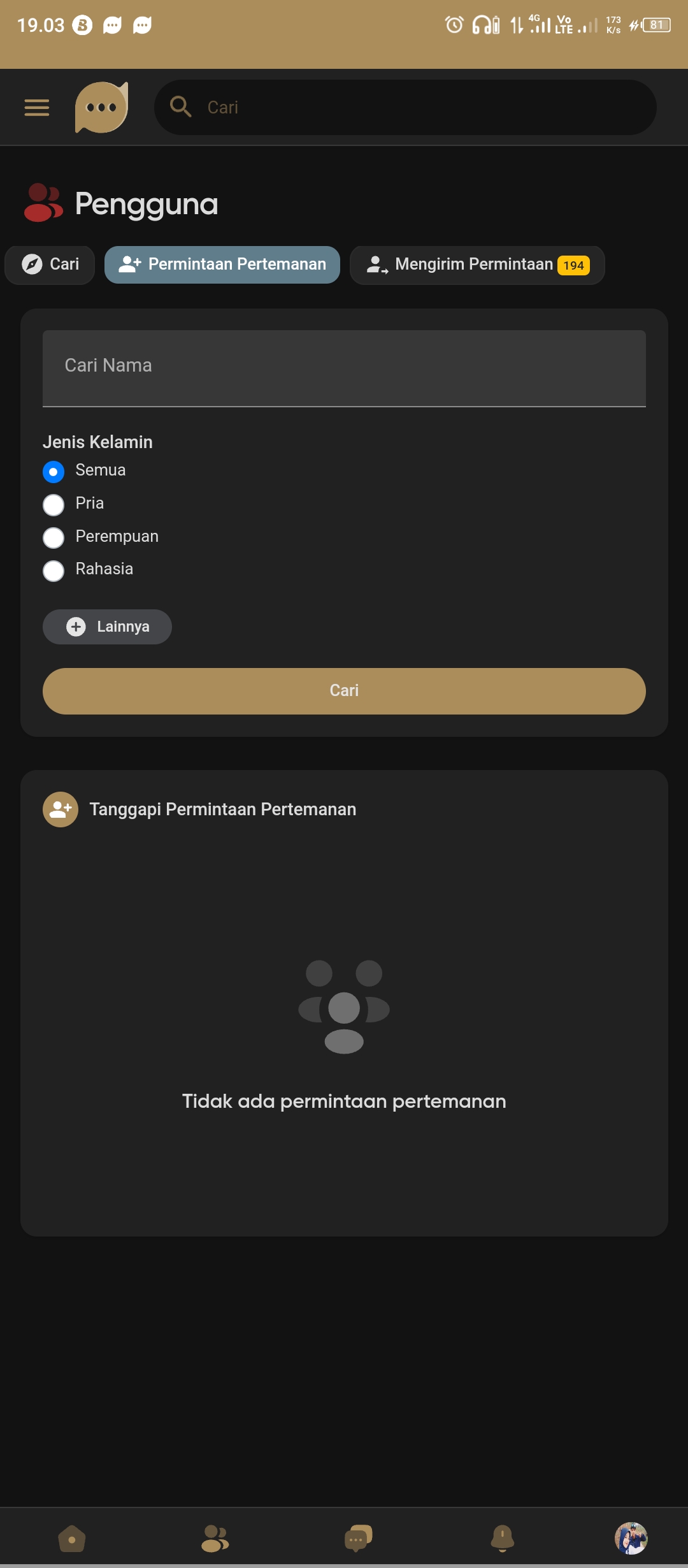This screenshot has height=1568, width=688.
Task: Pick the Rahasia gender option
Action: click(x=54, y=570)
